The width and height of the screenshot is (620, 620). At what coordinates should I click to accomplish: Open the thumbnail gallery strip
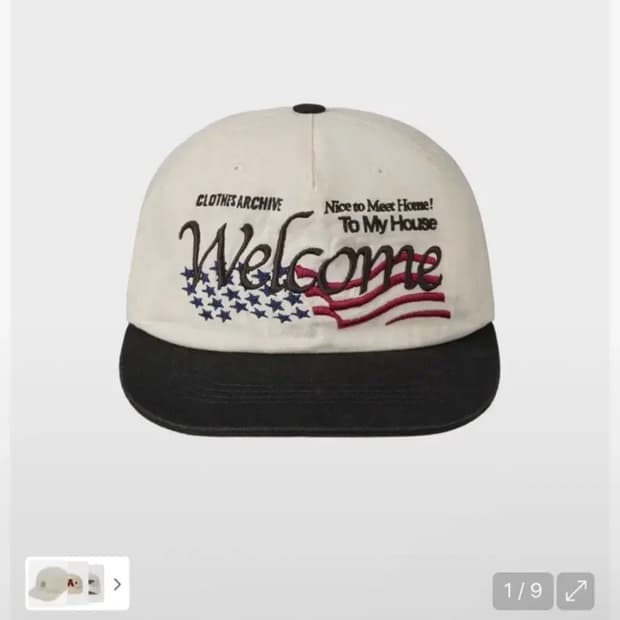pos(64,583)
